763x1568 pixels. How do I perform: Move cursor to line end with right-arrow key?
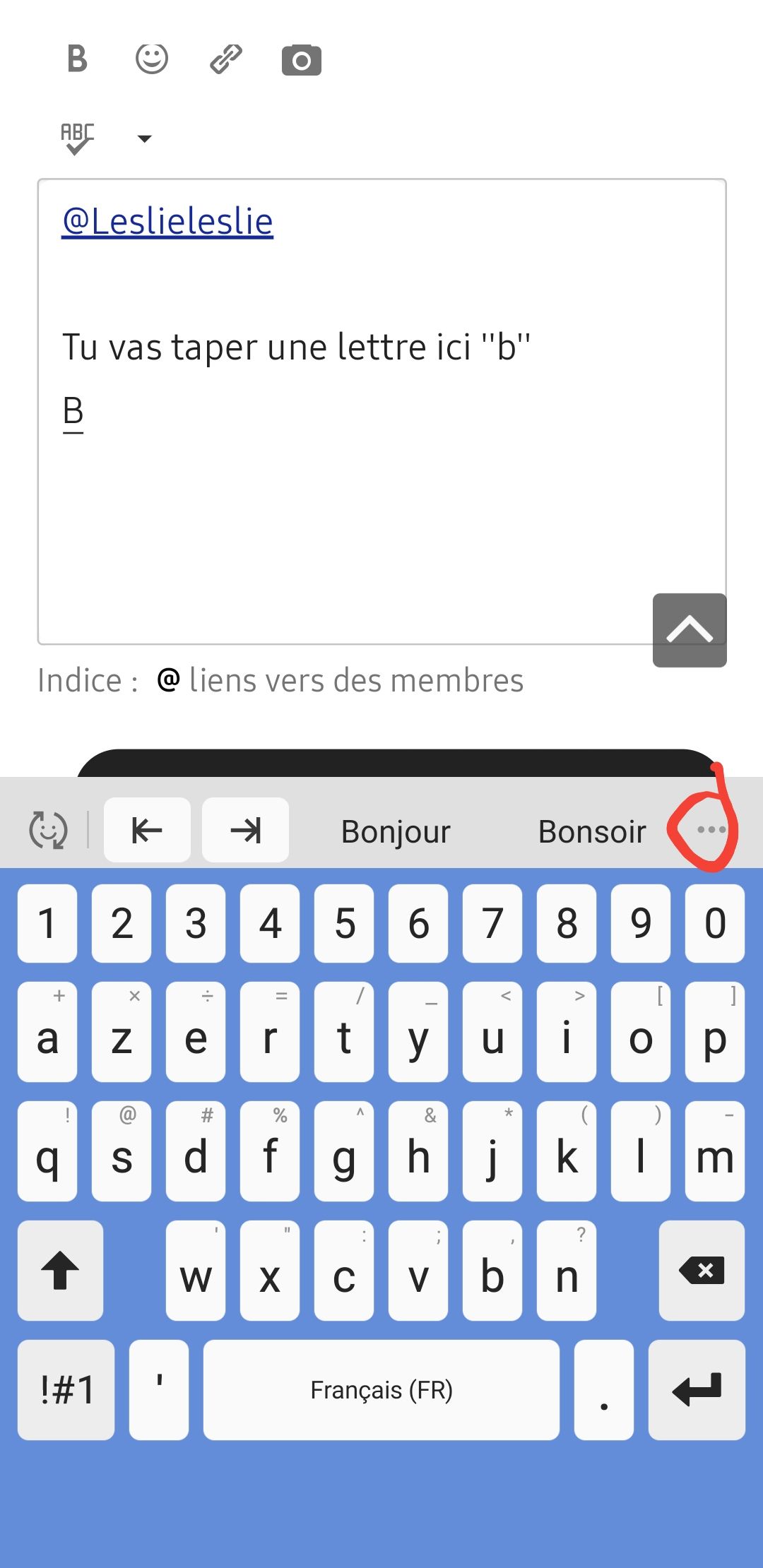point(245,831)
